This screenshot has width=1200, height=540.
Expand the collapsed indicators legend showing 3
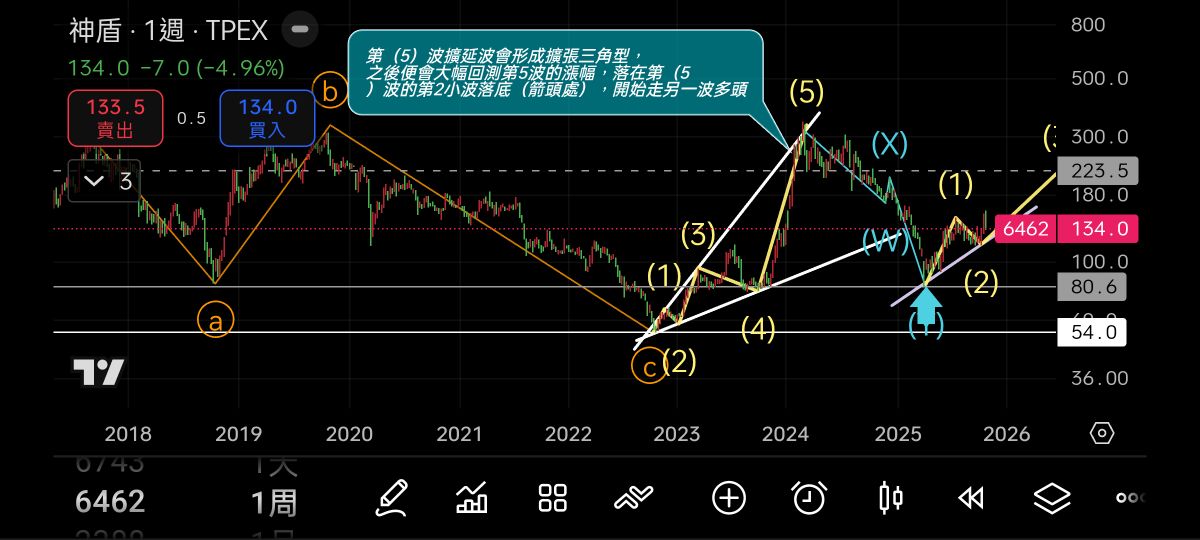104,181
